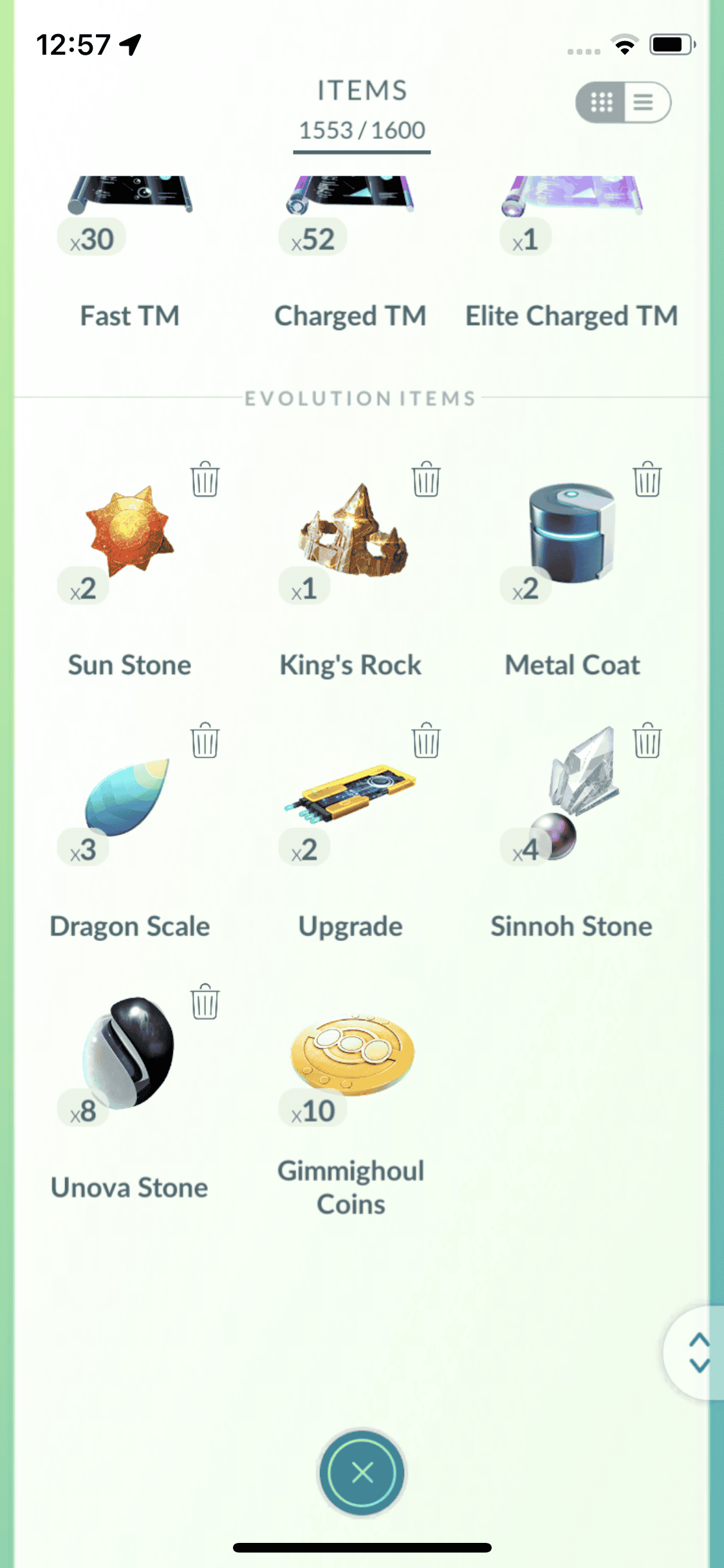The image size is (724, 1568).
Task: Tap the category jump arrows button
Action: pos(698,1353)
